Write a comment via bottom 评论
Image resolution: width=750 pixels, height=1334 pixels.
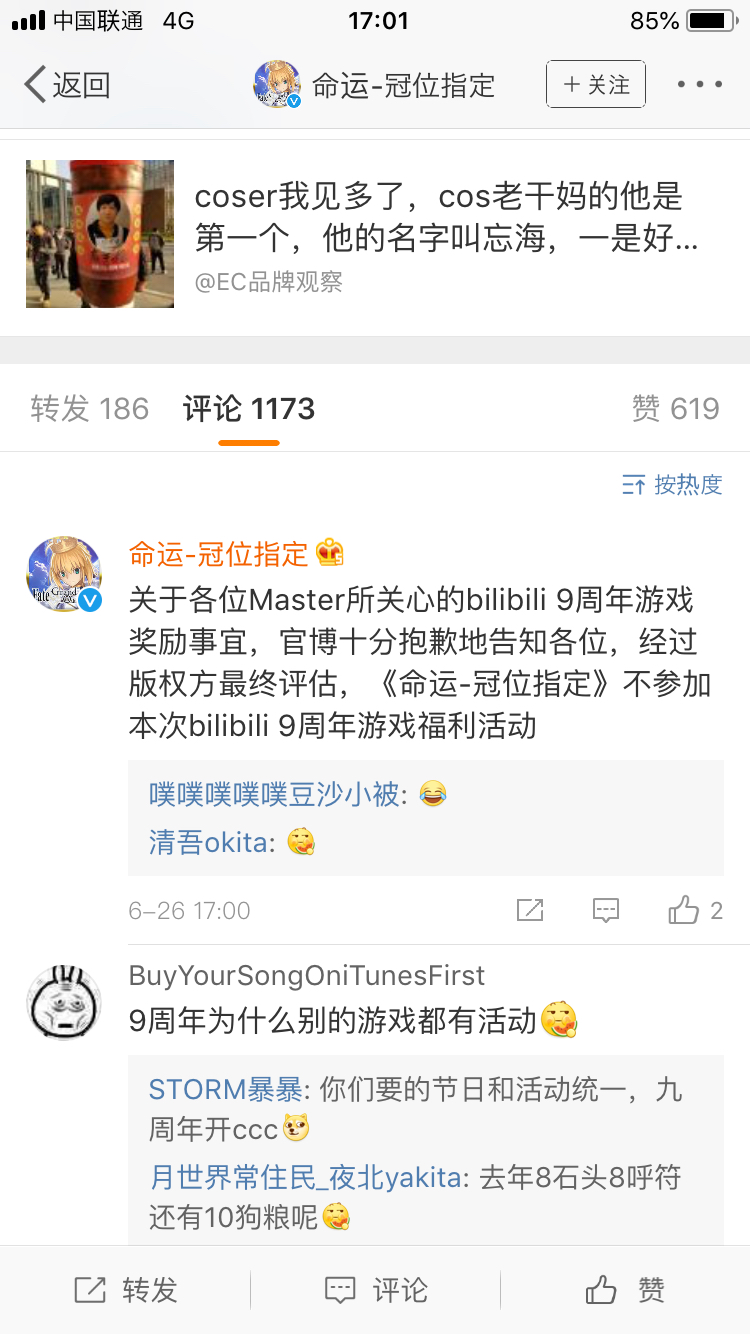pyautogui.click(x=376, y=1290)
